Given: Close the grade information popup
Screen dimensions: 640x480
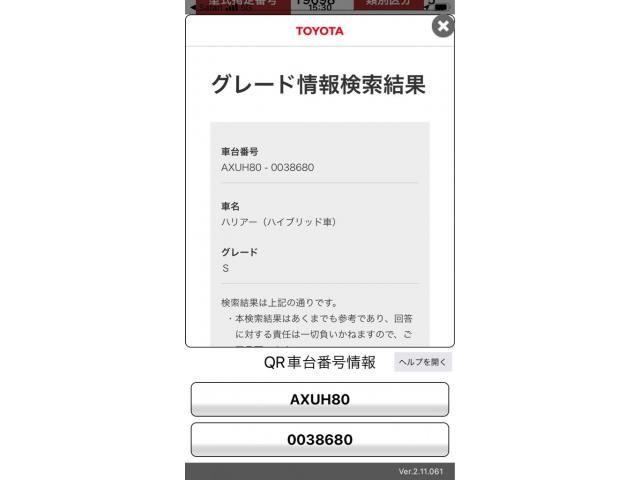Looking at the screenshot, I should click(x=443, y=26).
